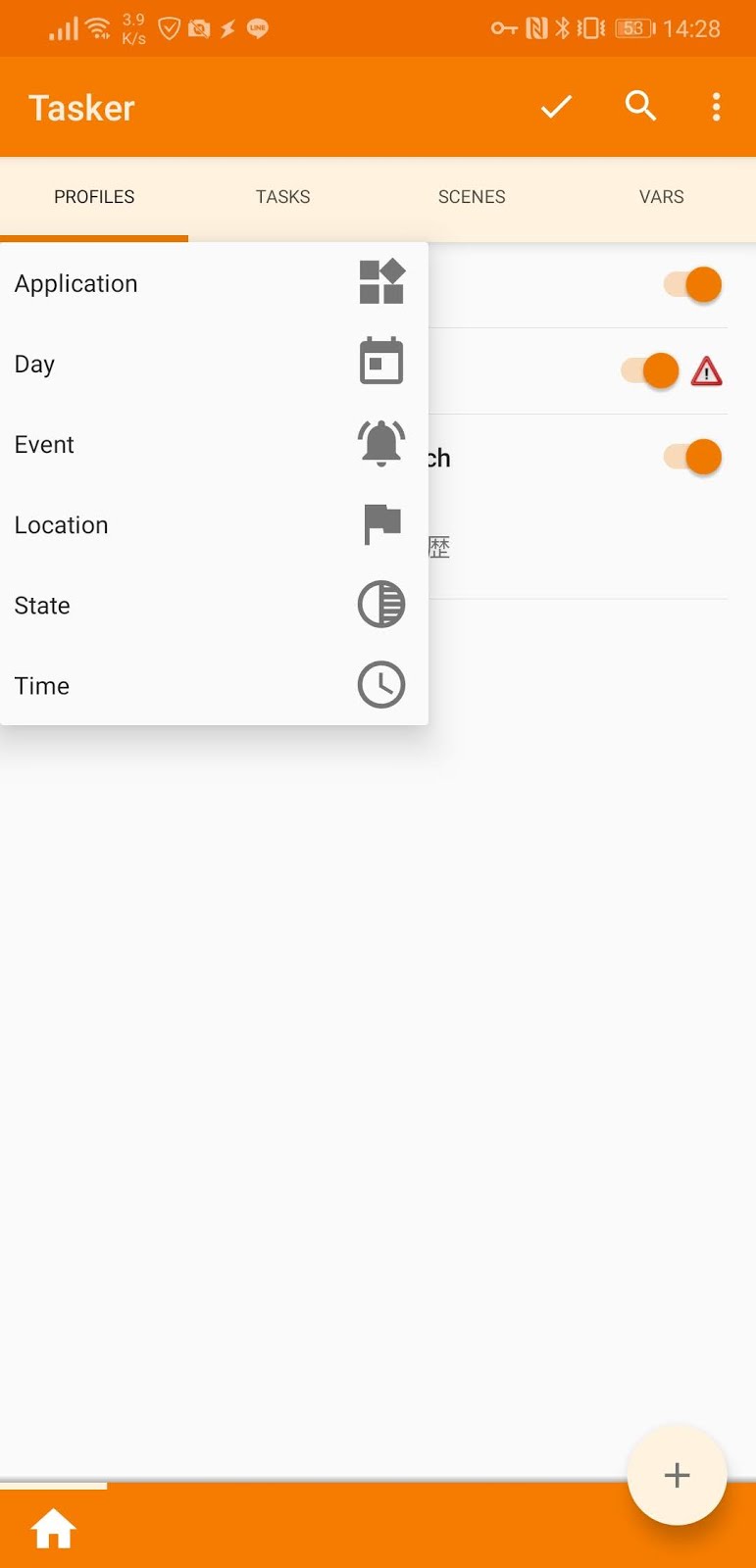Choose Day from the context menu
The image size is (756, 1568).
click(x=214, y=364)
